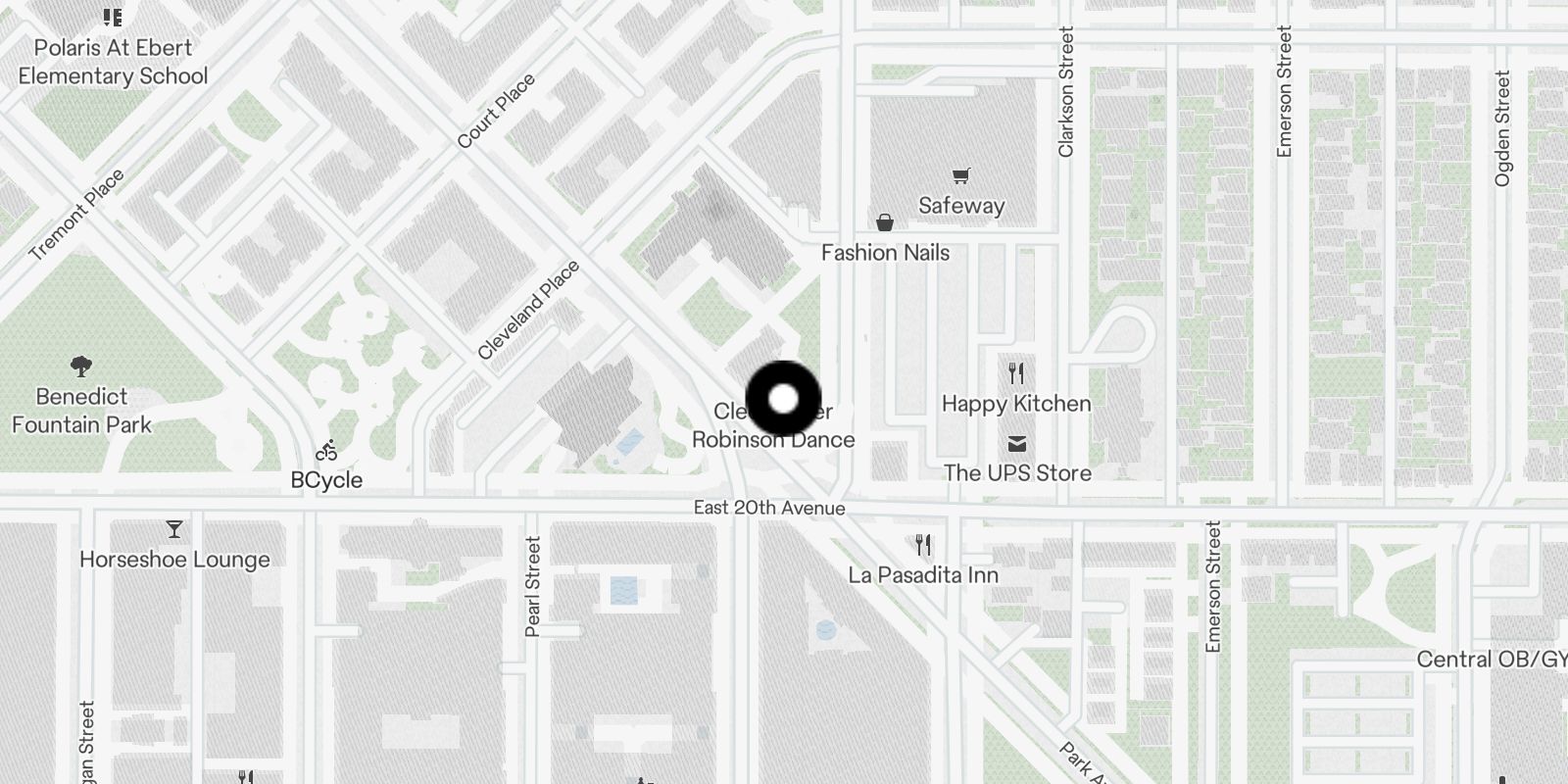
Task: Tap the black location pin marker
Action: tap(783, 399)
